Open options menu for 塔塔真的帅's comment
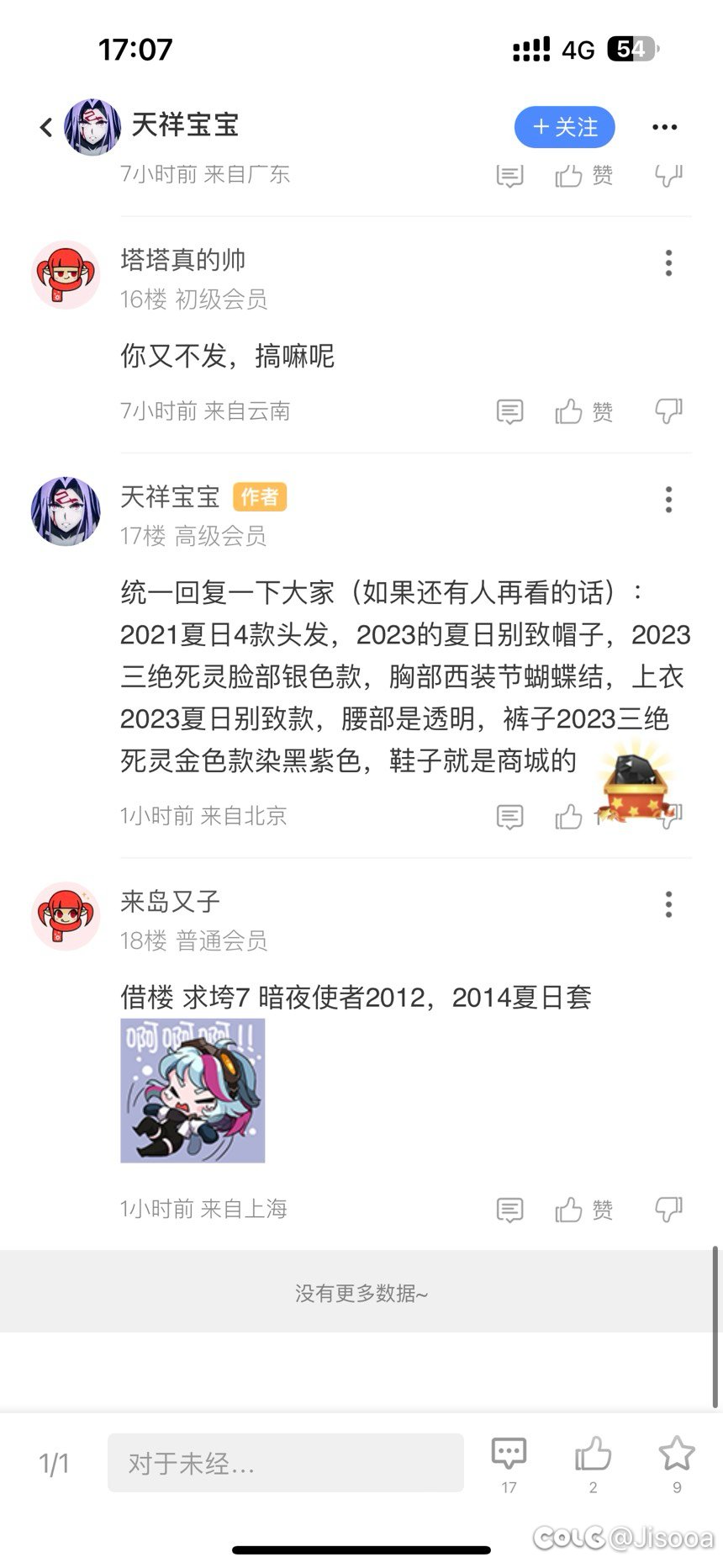The image size is (723, 1568). tap(668, 263)
